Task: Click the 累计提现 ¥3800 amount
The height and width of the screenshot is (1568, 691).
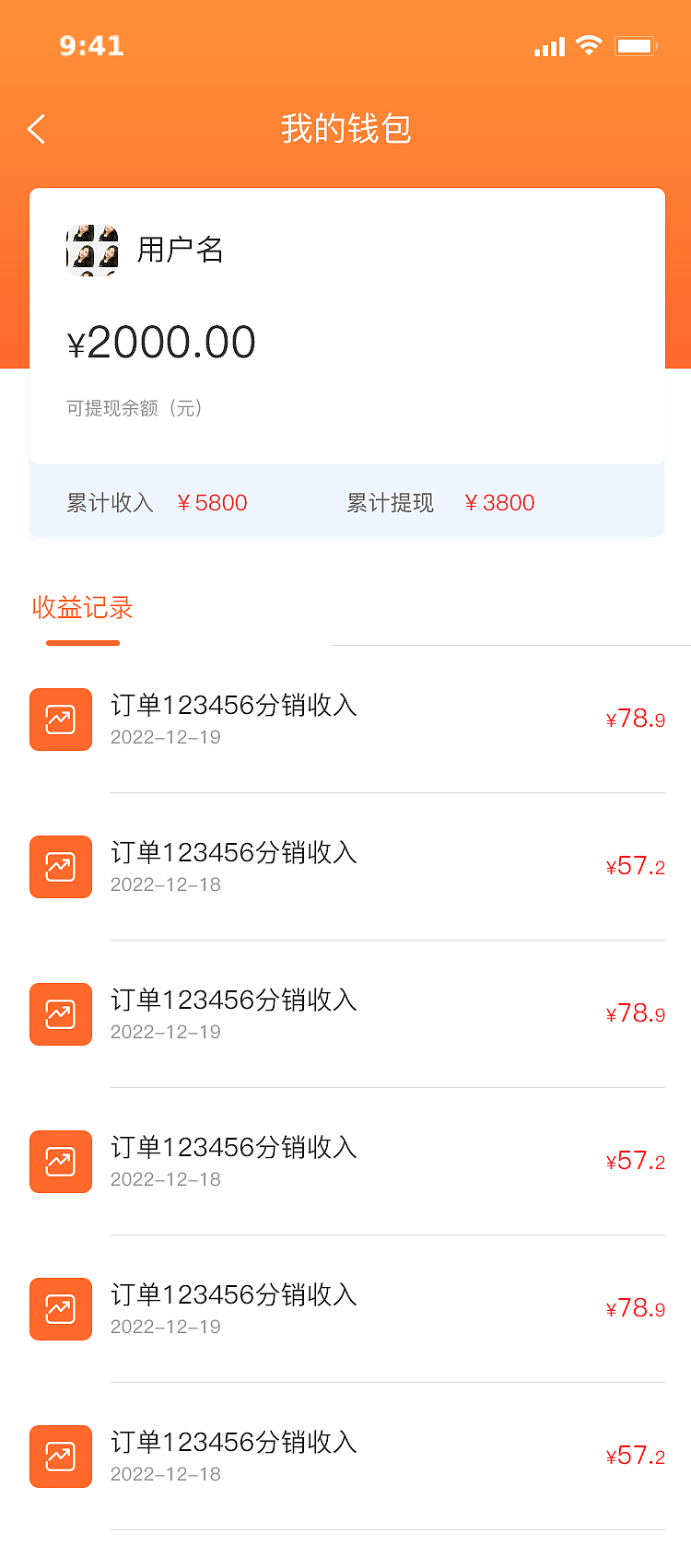Action: coord(498,502)
